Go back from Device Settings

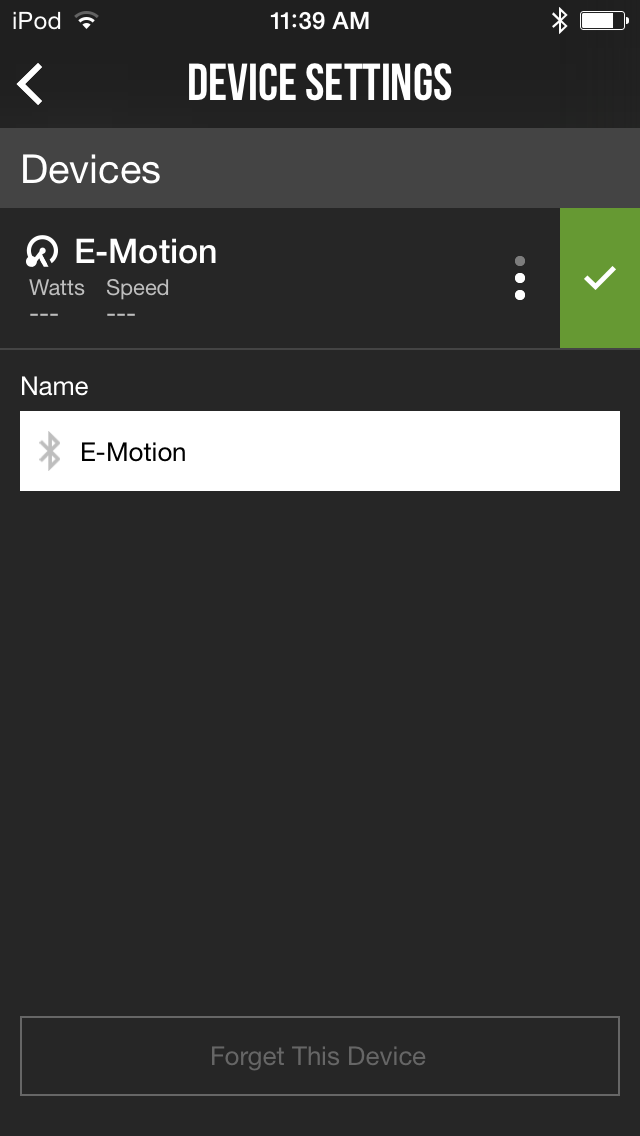30,84
